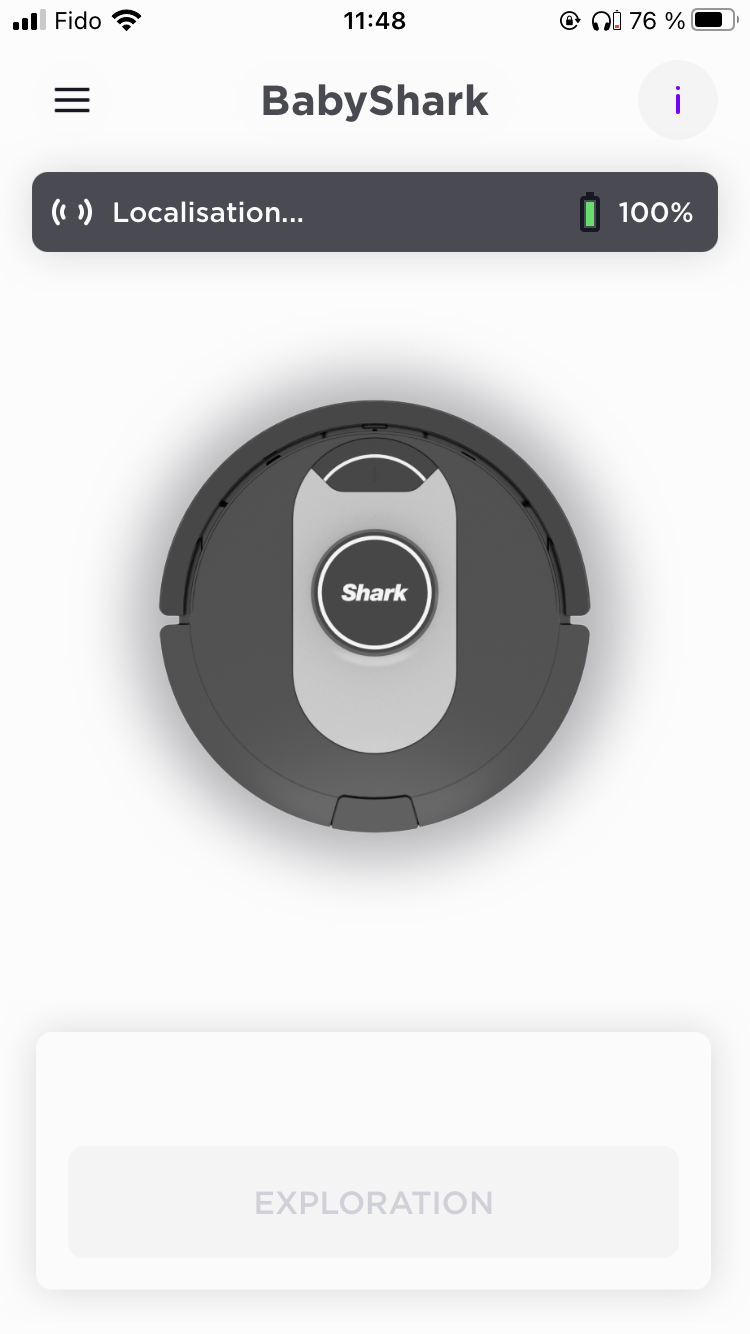Select the BabyShark robot name
This screenshot has width=750, height=1334.
374,101
